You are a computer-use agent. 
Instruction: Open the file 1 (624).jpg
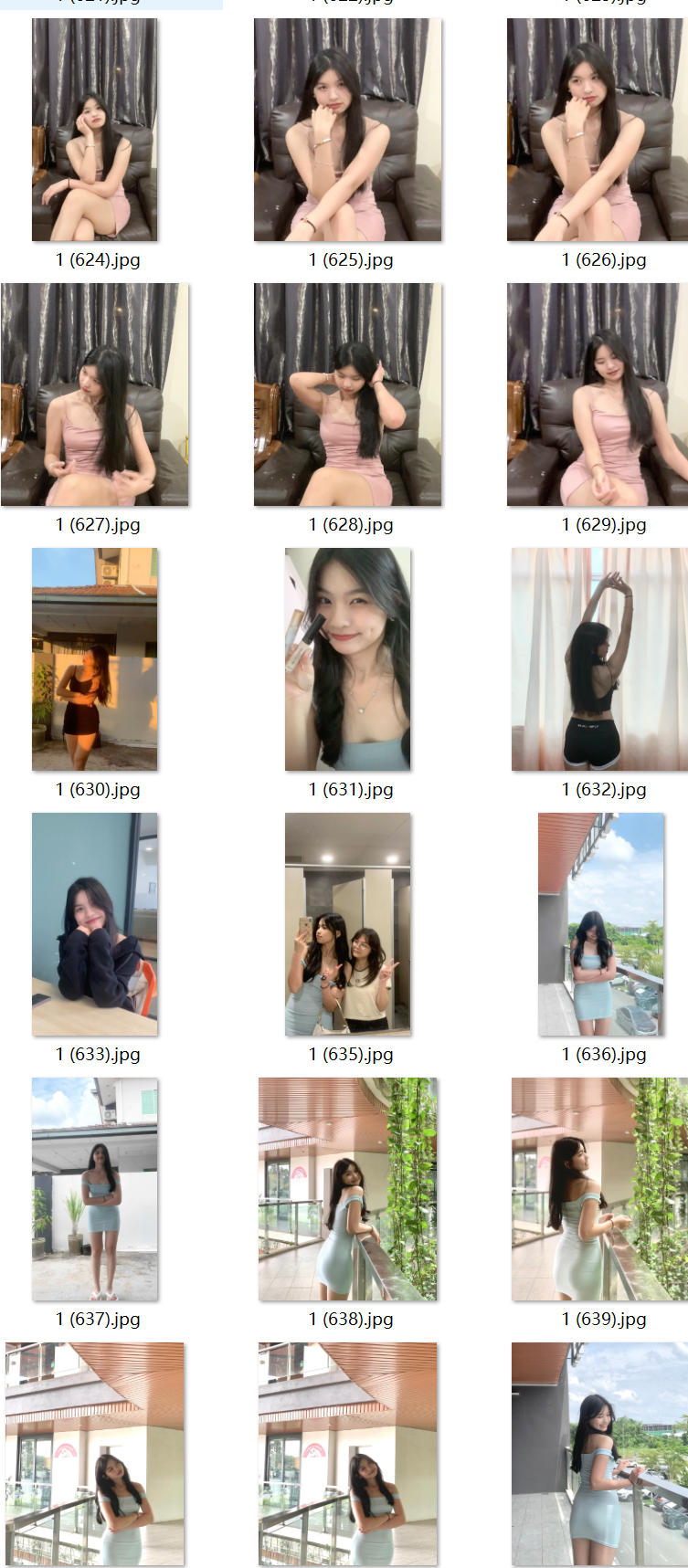[x=94, y=130]
